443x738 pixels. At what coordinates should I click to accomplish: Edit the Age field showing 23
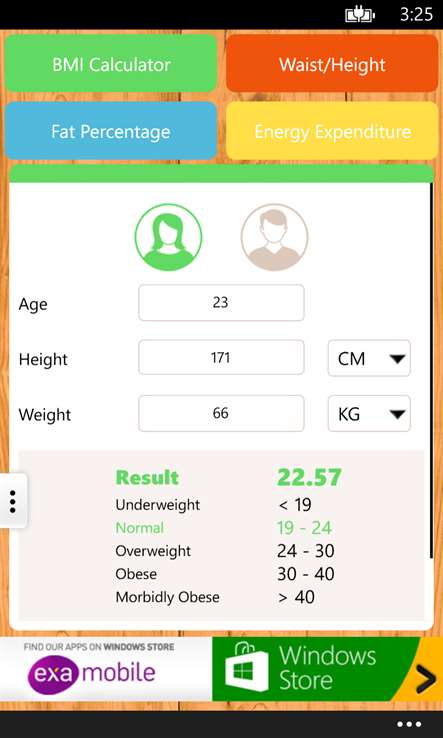[x=221, y=303]
